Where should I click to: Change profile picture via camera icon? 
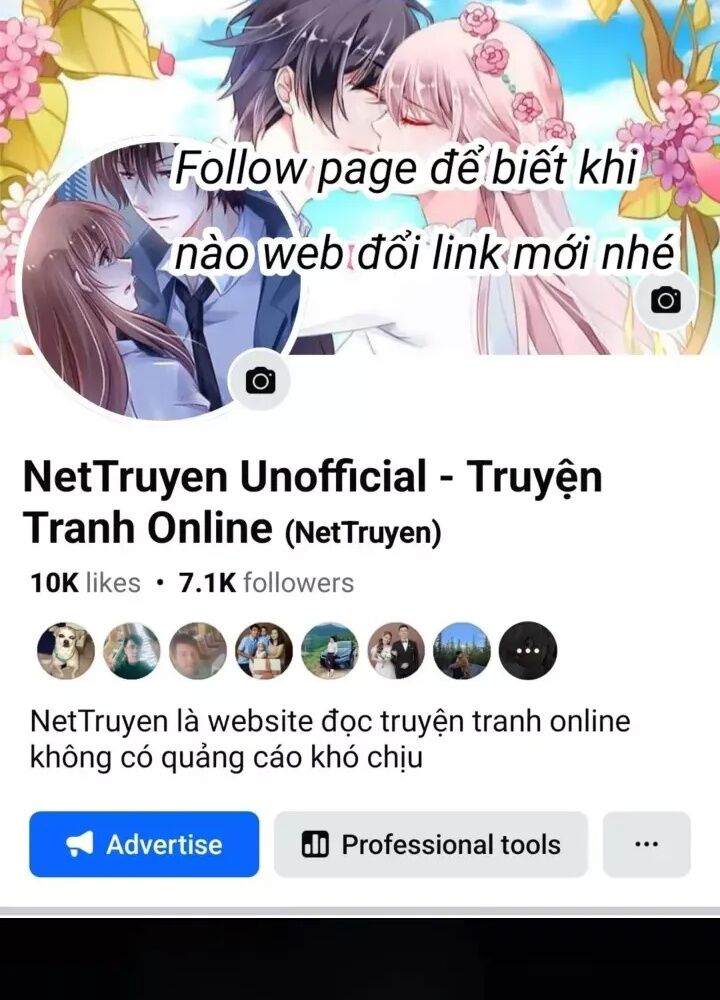click(260, 381)
